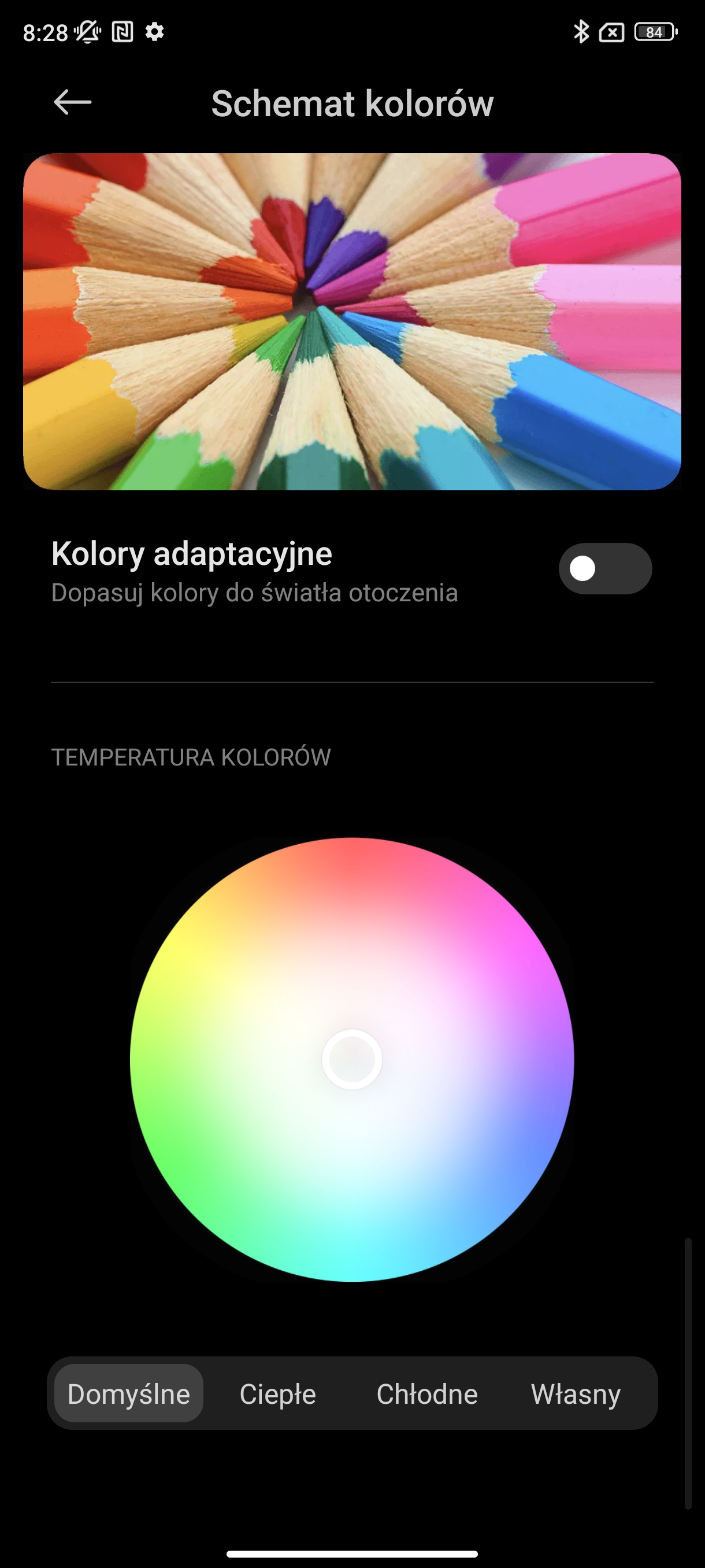The image size is (705, 1568).
Task: Select the Własny custom temperature
Action: click(576, 1393)
